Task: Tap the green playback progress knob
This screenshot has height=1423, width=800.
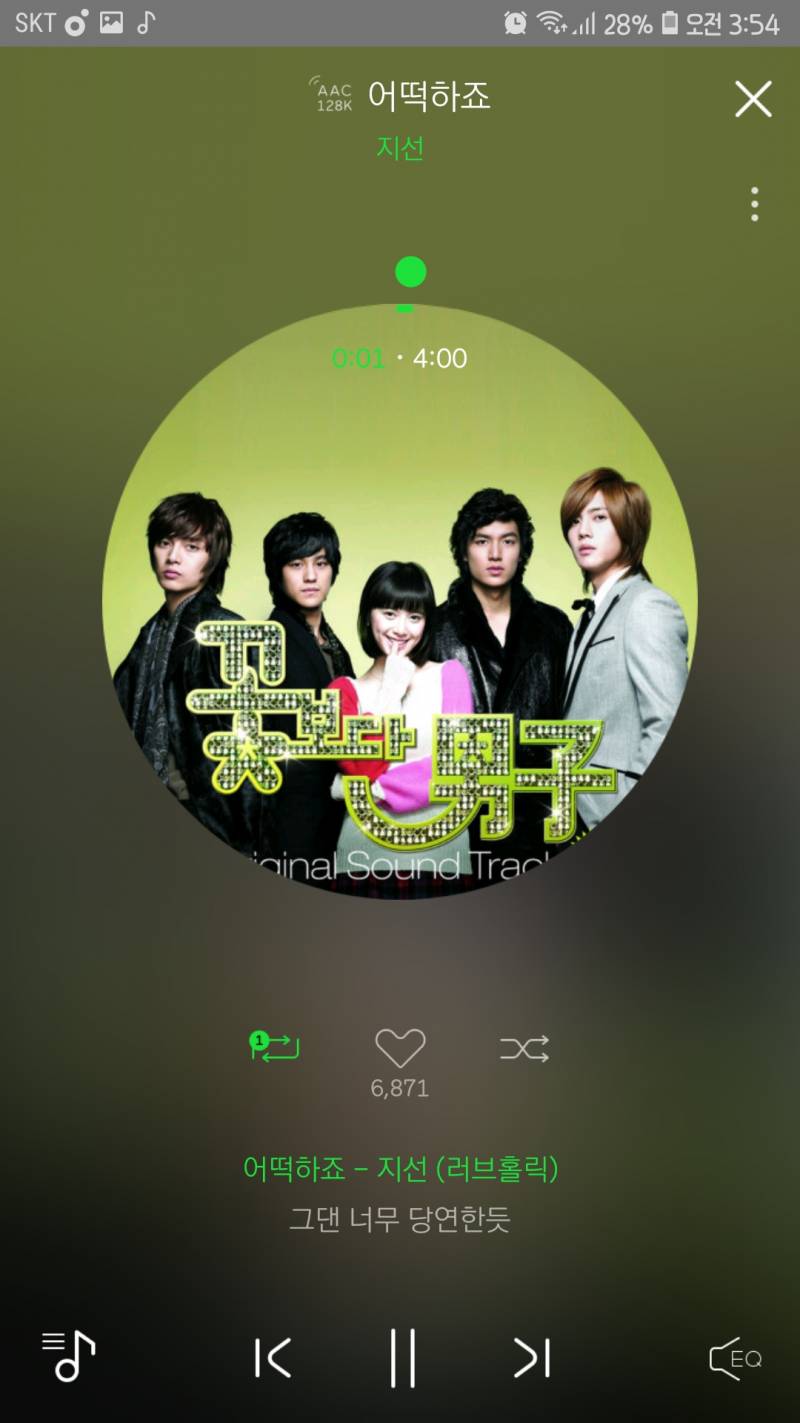Action: [410, 272]
